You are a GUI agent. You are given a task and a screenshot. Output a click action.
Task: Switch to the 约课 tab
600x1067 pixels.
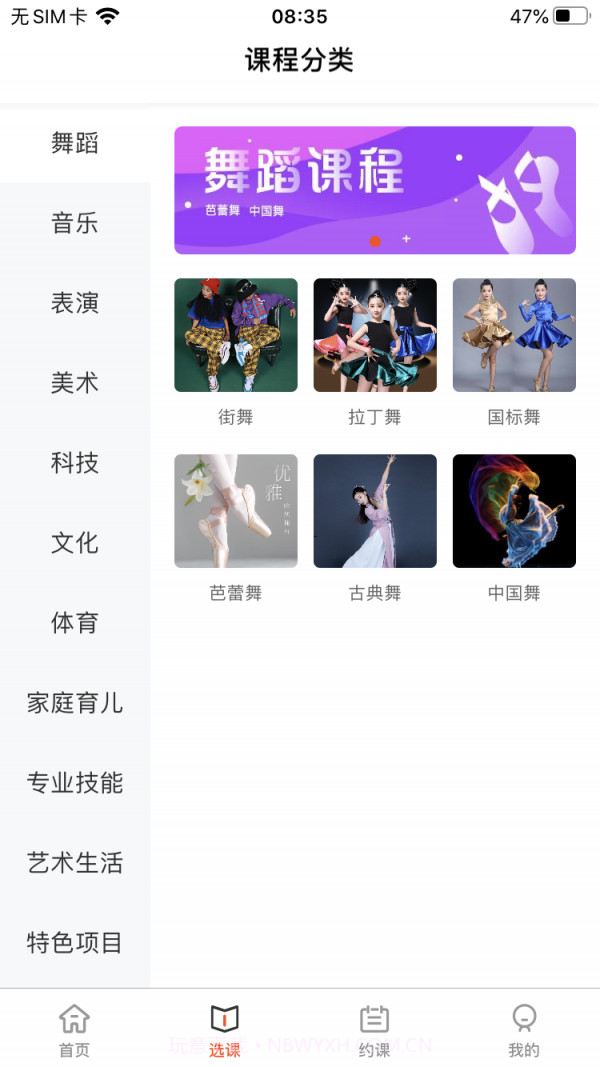tap(374, 1030)
